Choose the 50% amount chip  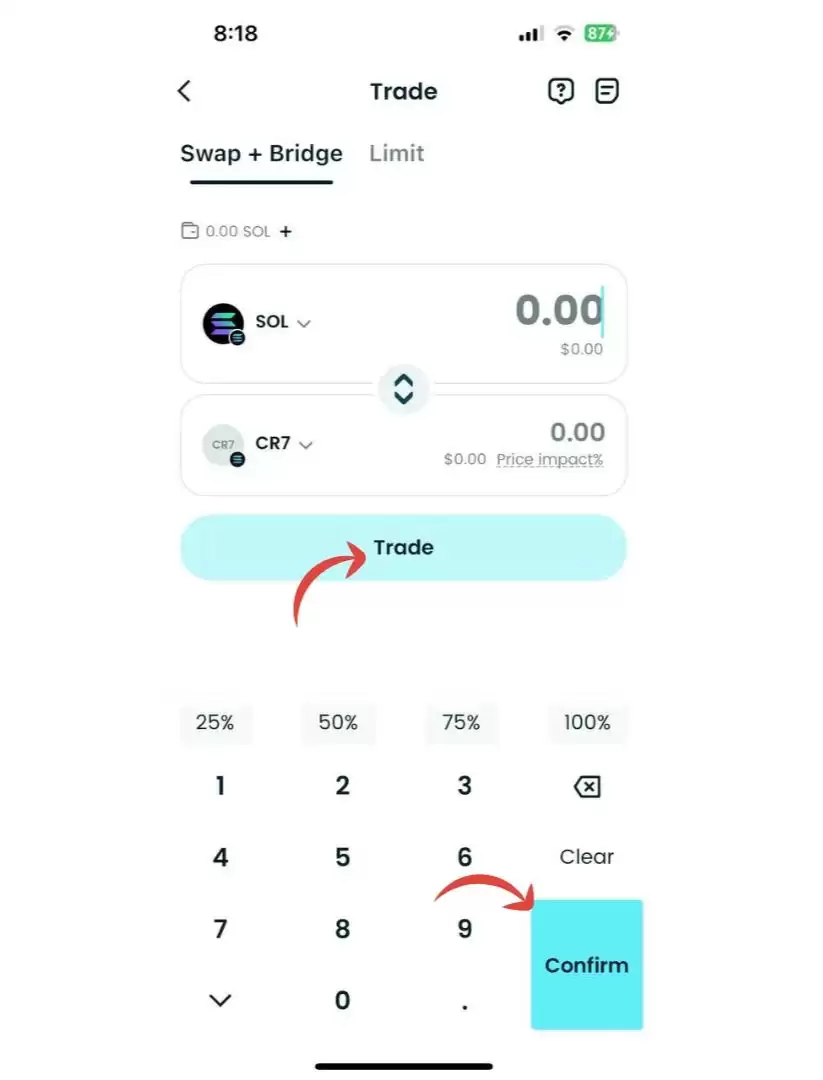click(x=338, y=723)
